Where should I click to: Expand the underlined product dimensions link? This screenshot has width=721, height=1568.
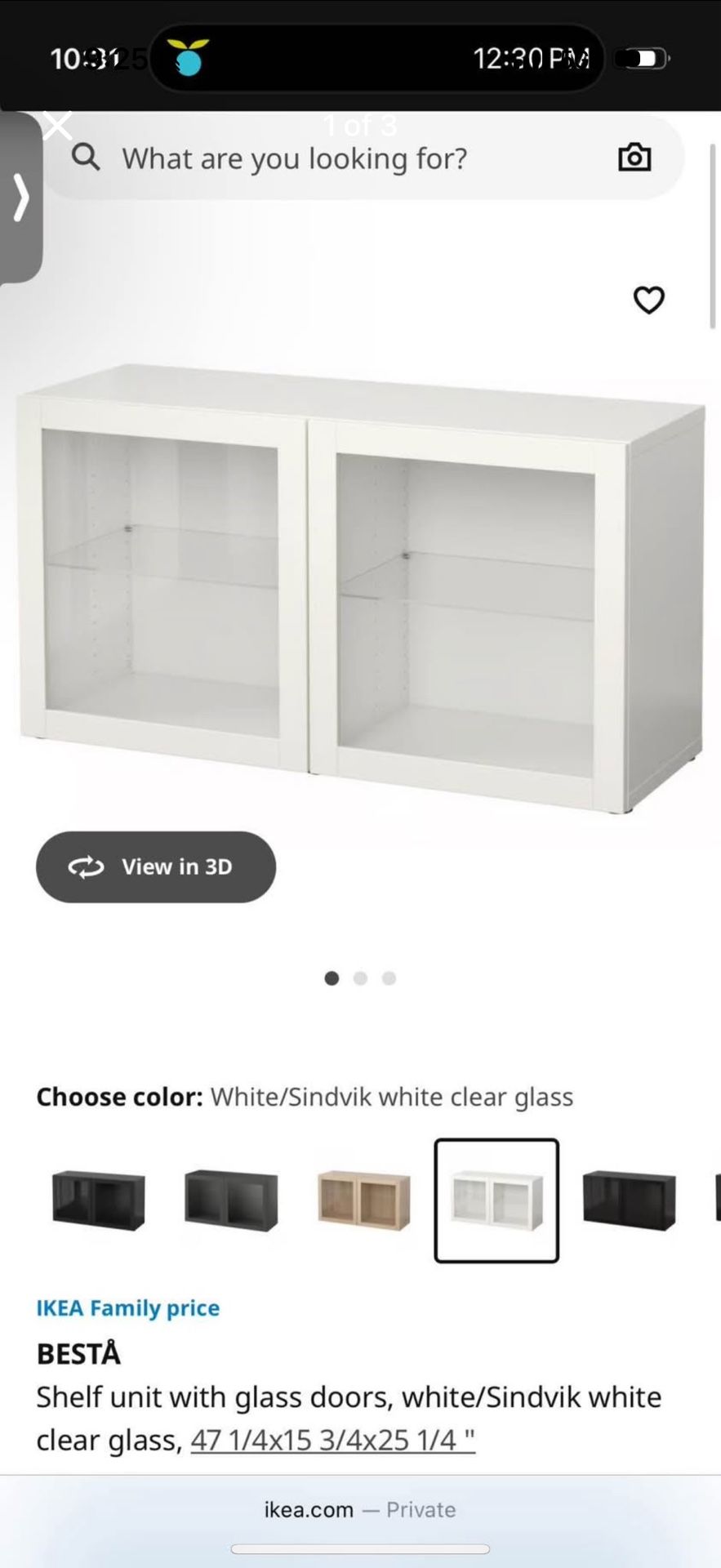coord(330,1440)
